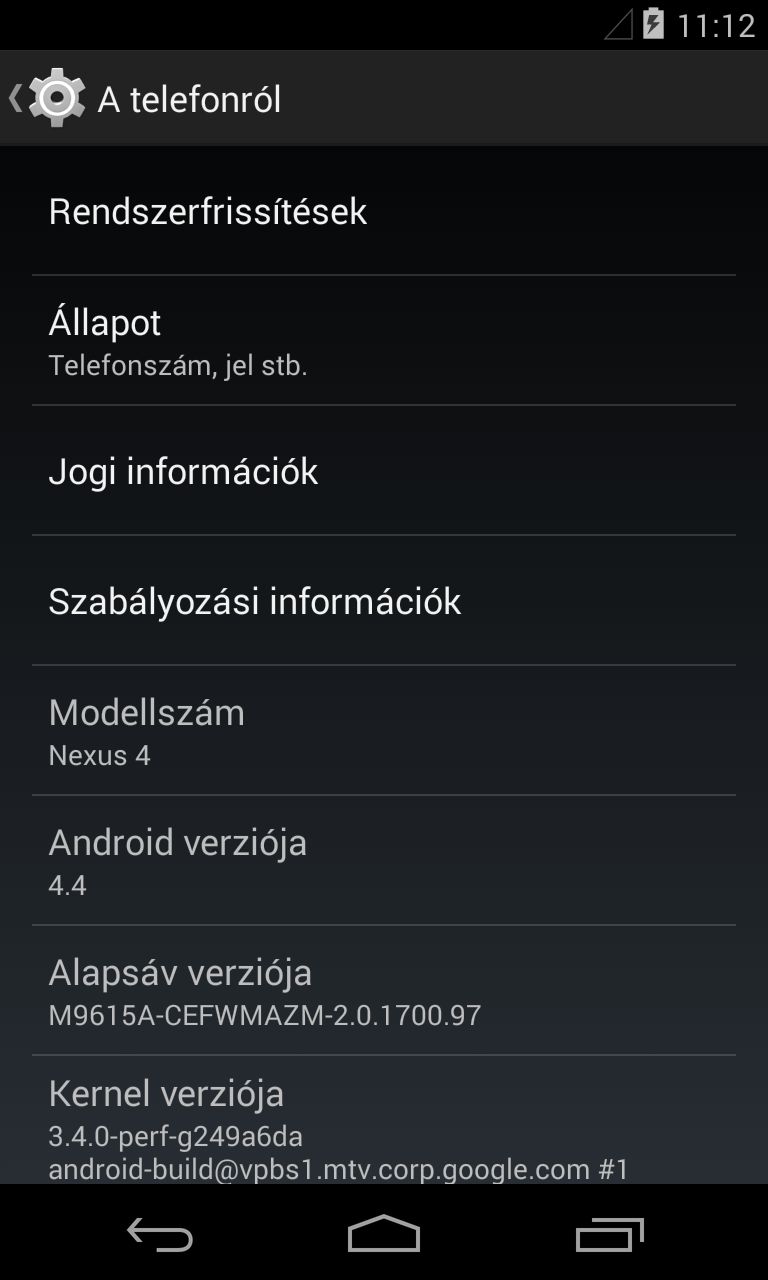The width and height of the screenshot is (768, 1280).
Task: Open Jogi információk
Action: pyautogui.click(x=384, y=471)
